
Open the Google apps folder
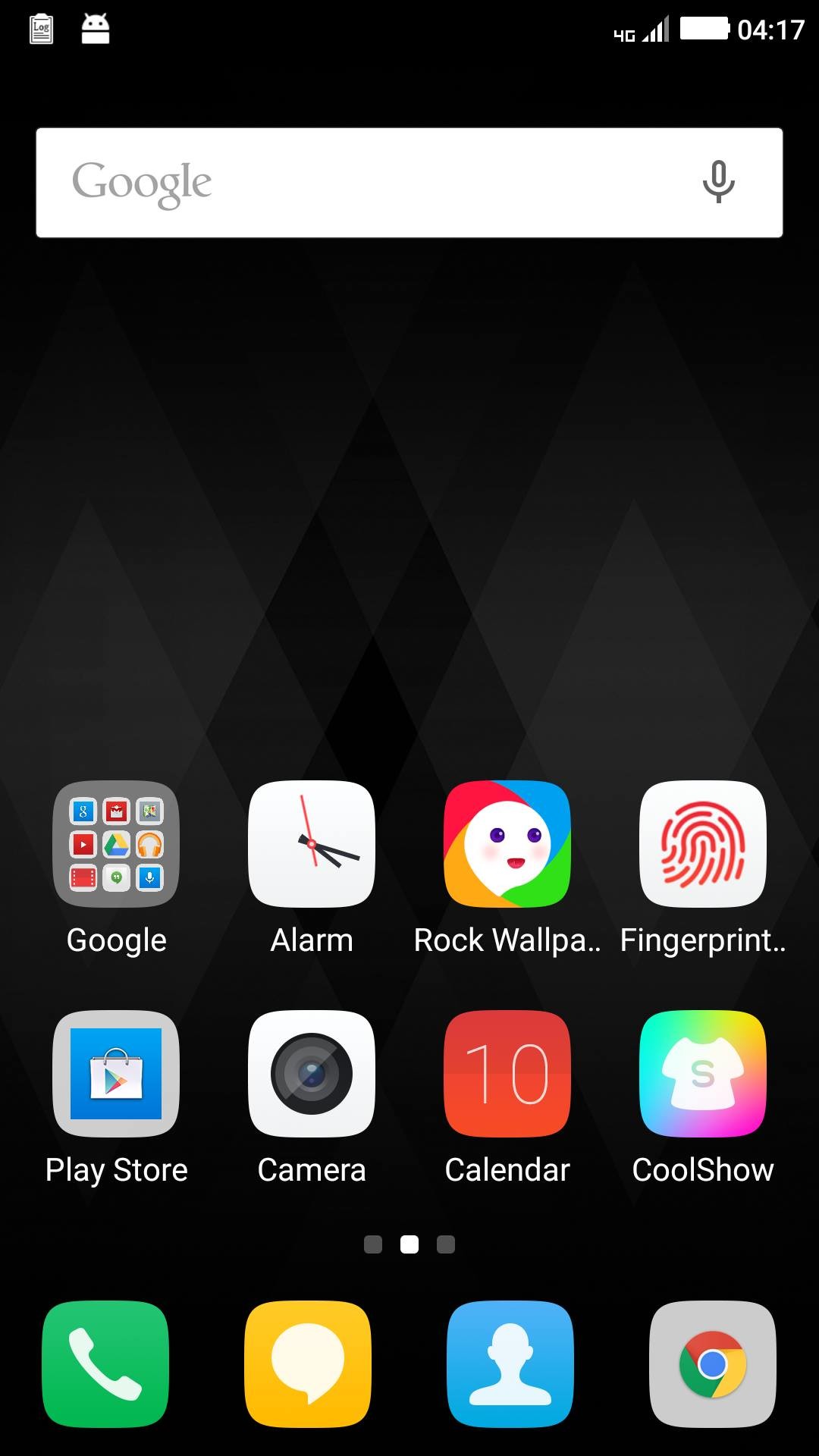click(x=116, y=844)
